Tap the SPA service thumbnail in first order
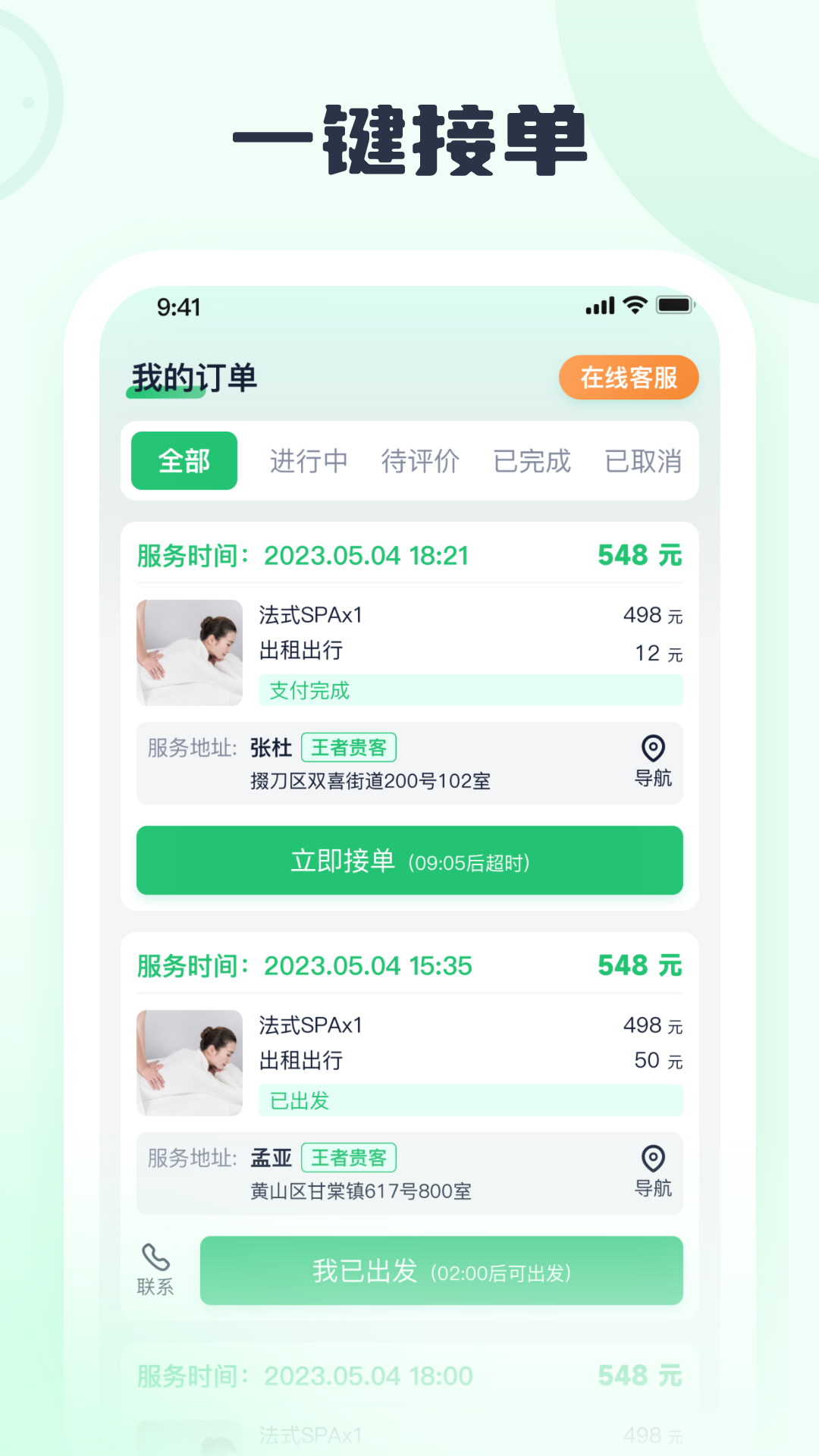 [190, 651]
